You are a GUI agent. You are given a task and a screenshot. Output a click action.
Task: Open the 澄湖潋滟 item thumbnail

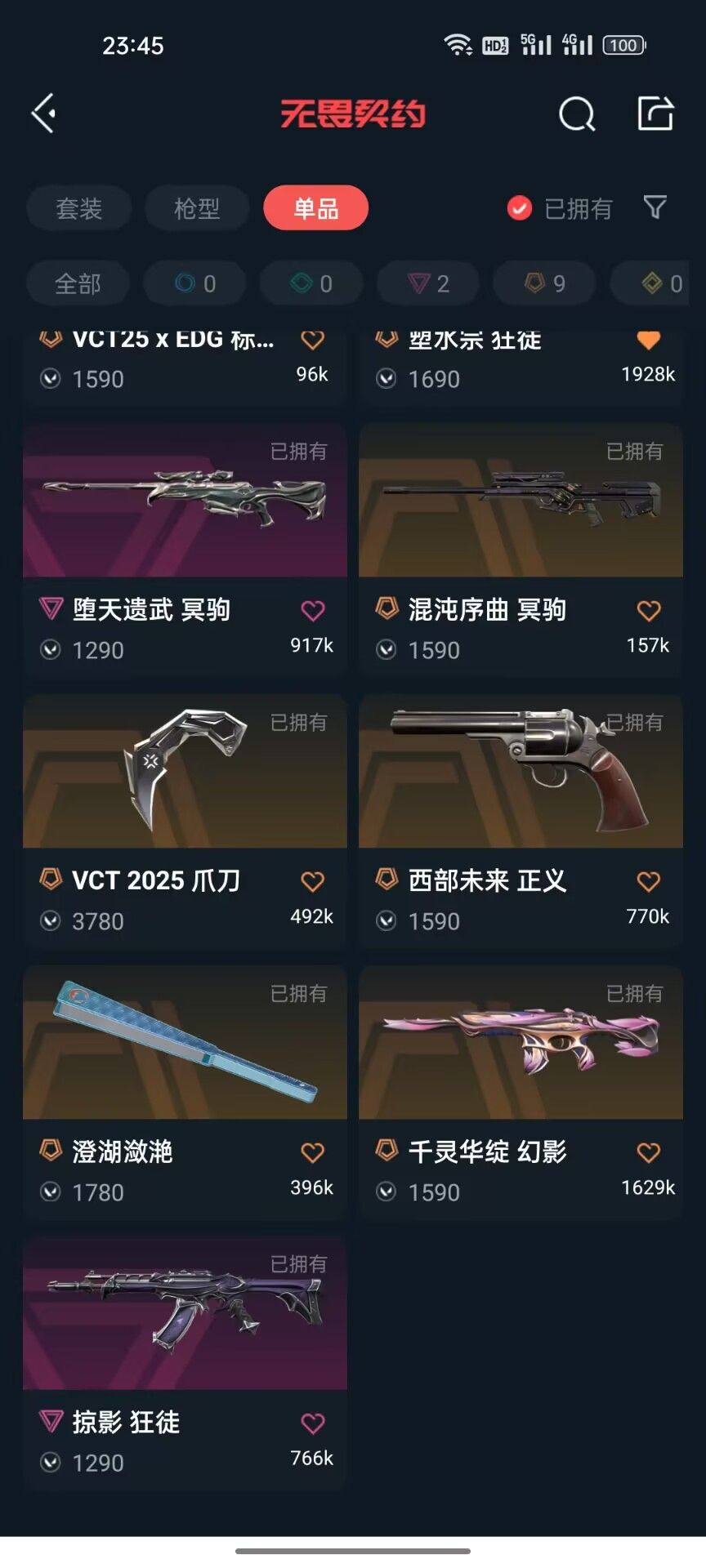pyautogui.click(x=184, y=1043)
